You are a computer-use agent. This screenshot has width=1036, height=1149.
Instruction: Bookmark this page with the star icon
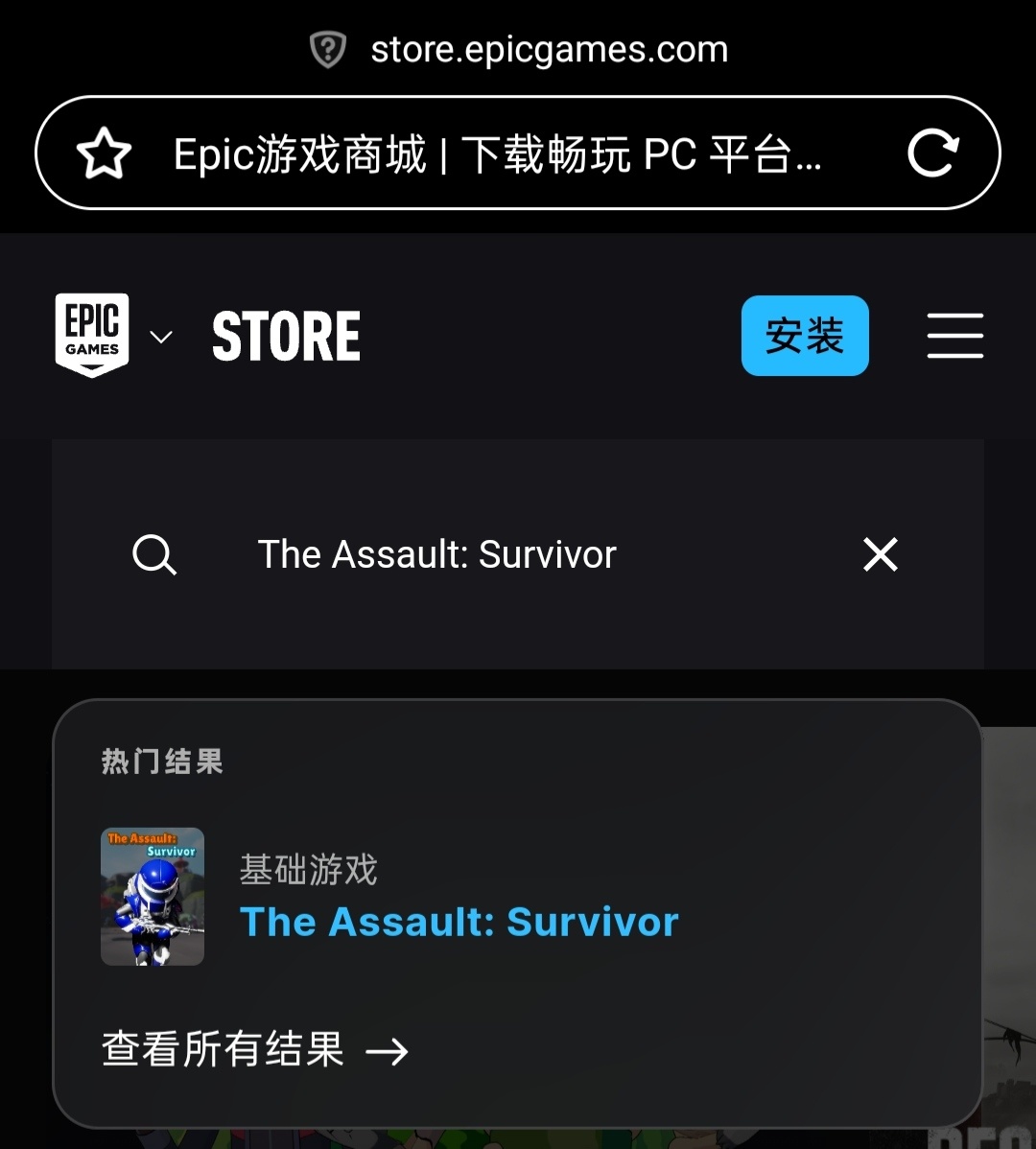tap(104, 153)
